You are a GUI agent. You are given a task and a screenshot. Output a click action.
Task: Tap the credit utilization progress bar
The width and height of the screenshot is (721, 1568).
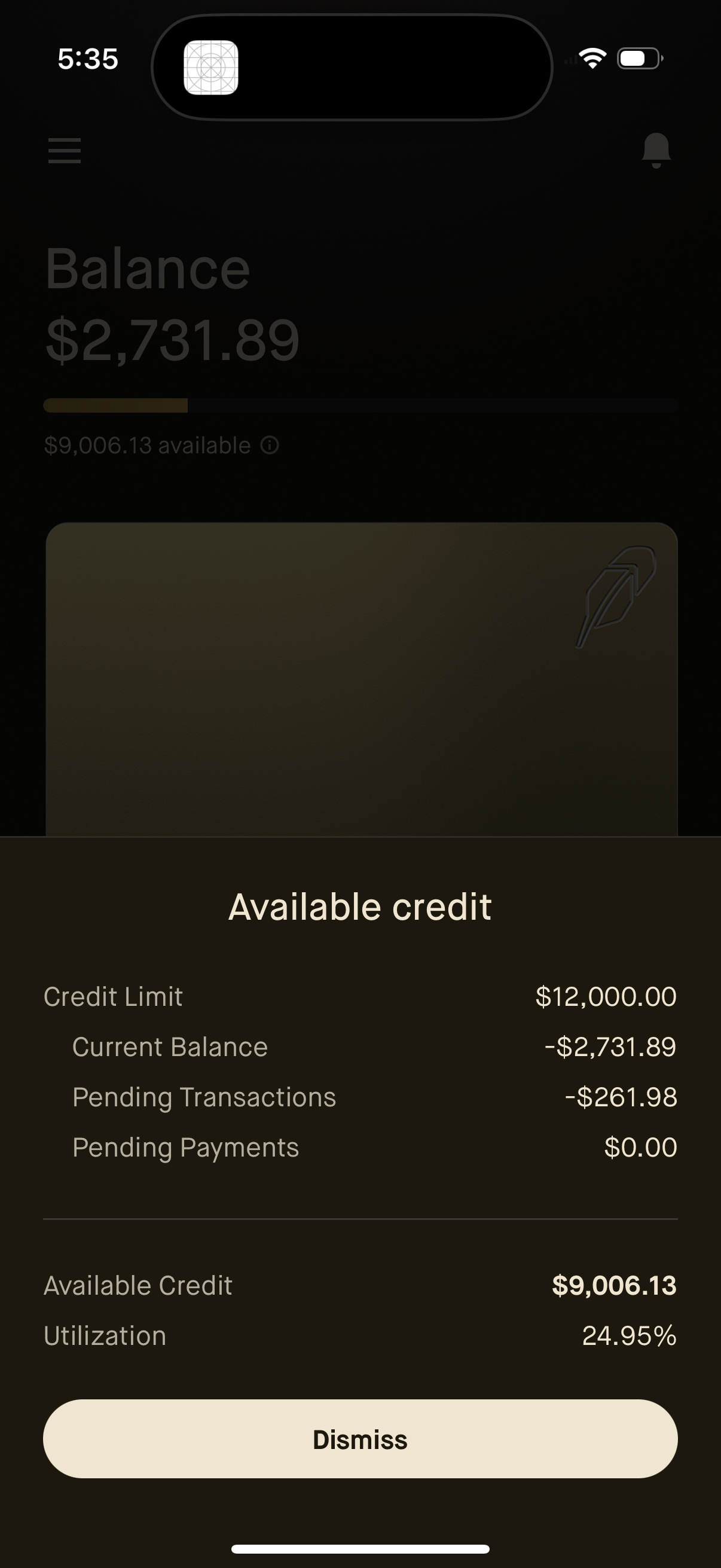point(360,405)
